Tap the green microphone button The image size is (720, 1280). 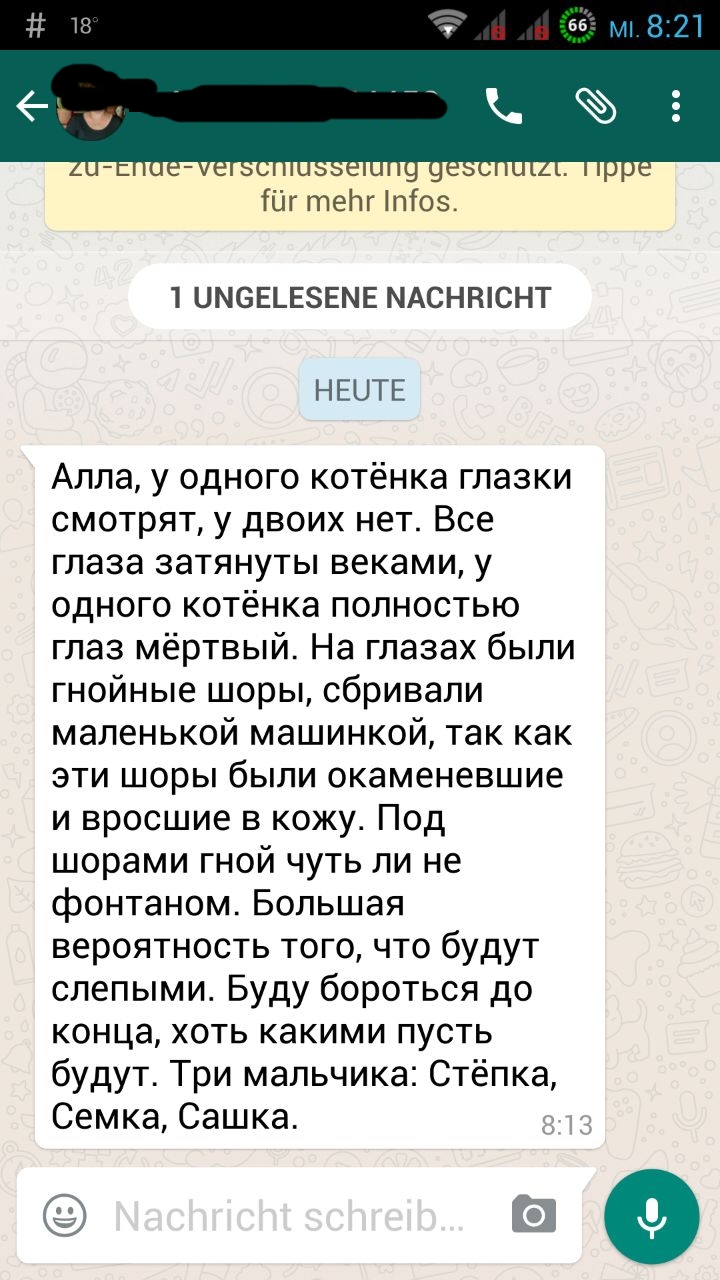pos(652,1216)
